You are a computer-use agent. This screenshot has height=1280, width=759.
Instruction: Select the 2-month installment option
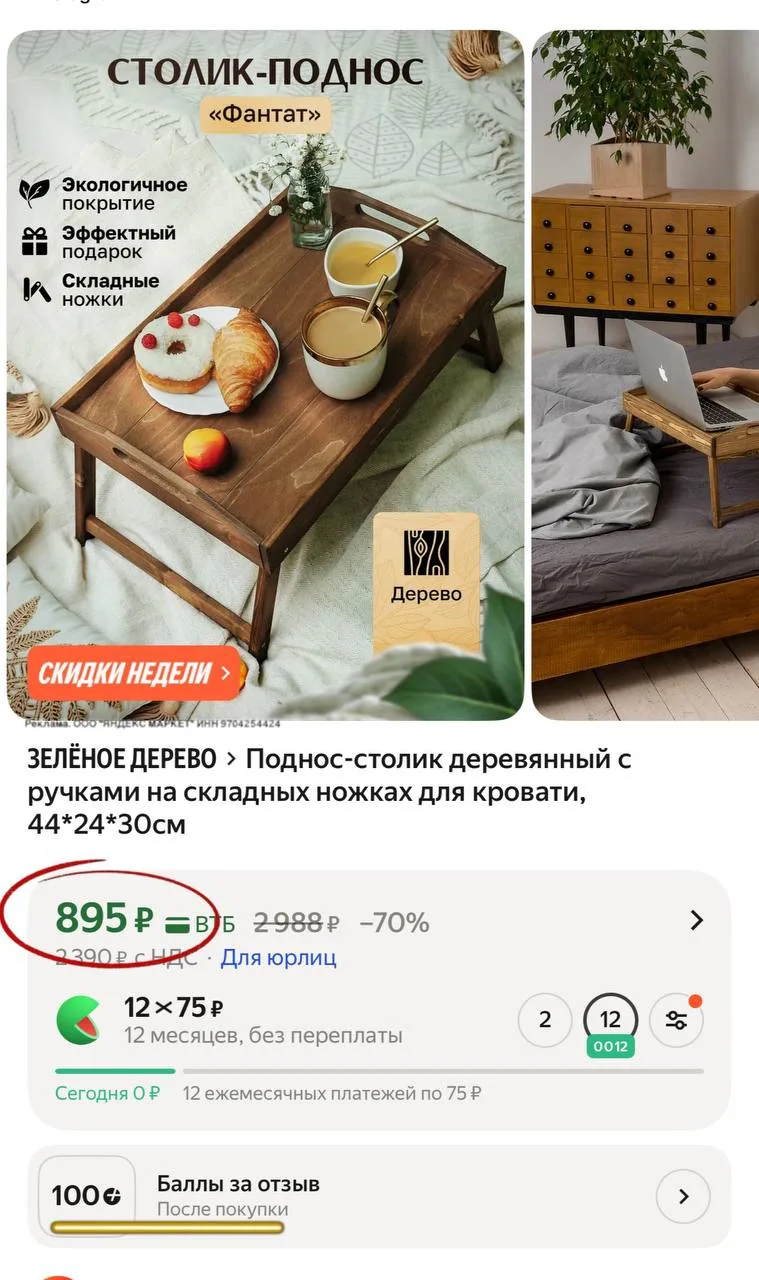[x=545, y=1020]
